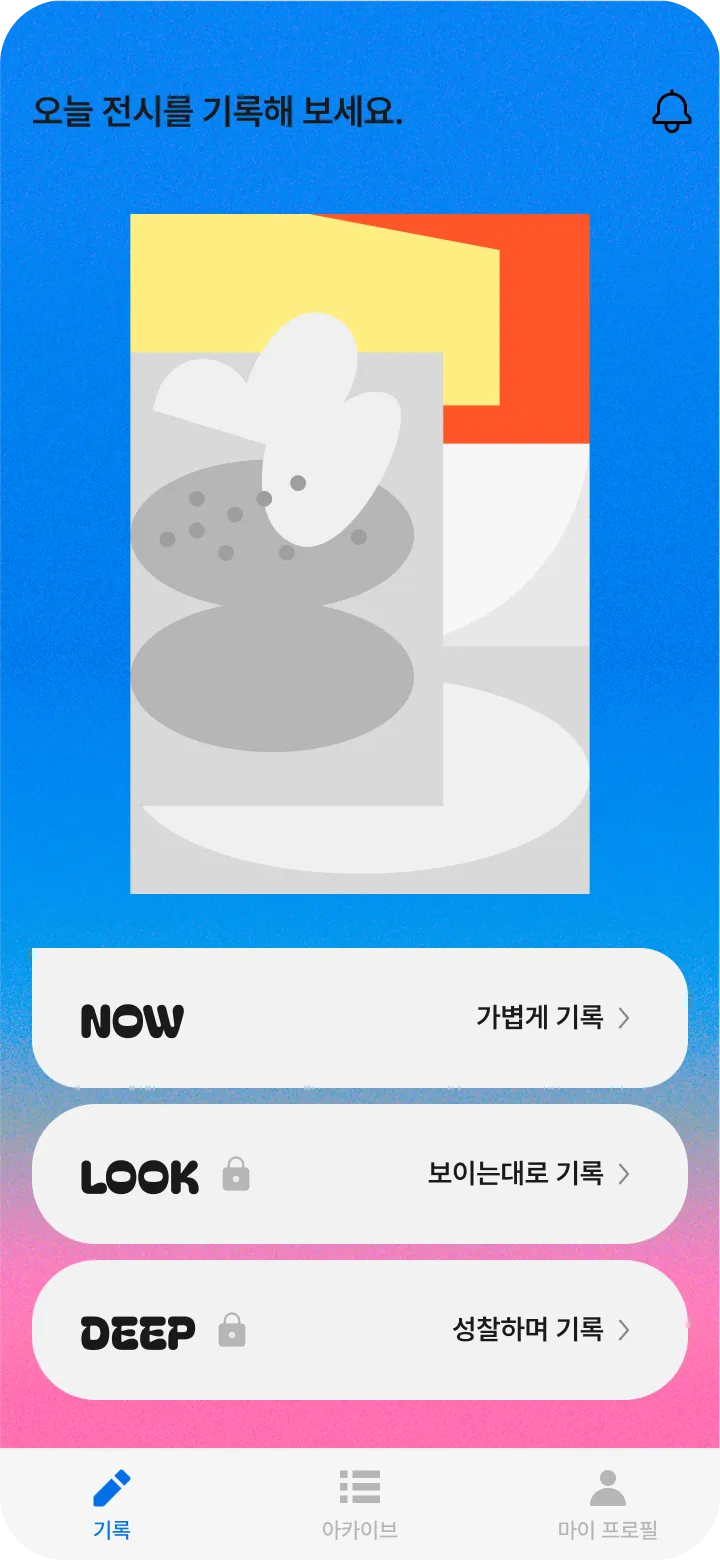Start a NOW light record
The image size is (720, 1560).
[x=360, y=1018]
